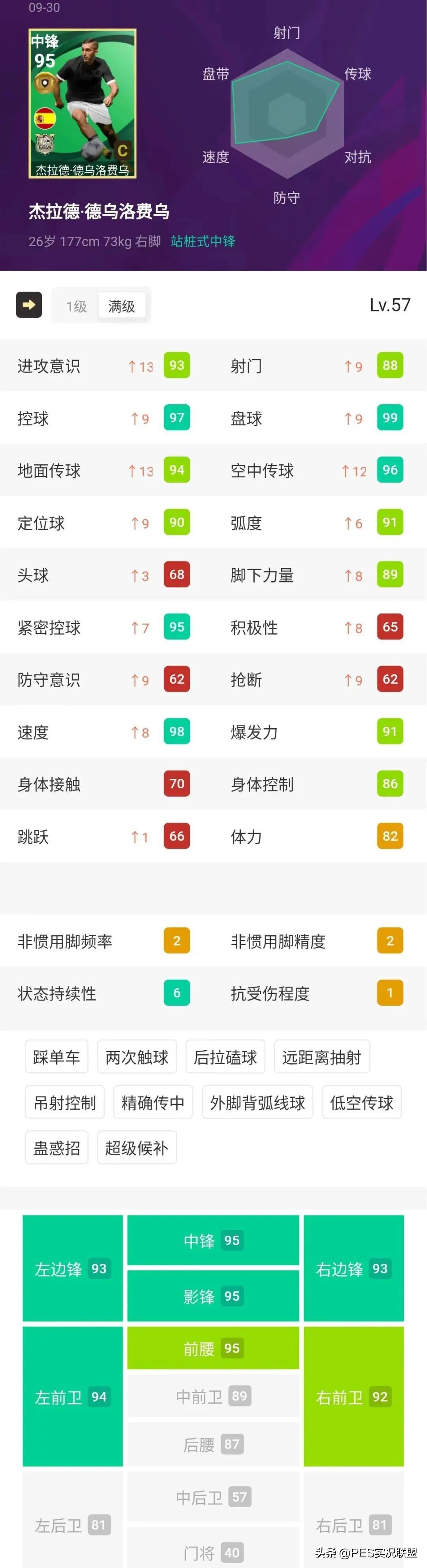Tap the 吊射控制 skill chip
This screenshot has width=427, height=1568.
coord(64,1102)
